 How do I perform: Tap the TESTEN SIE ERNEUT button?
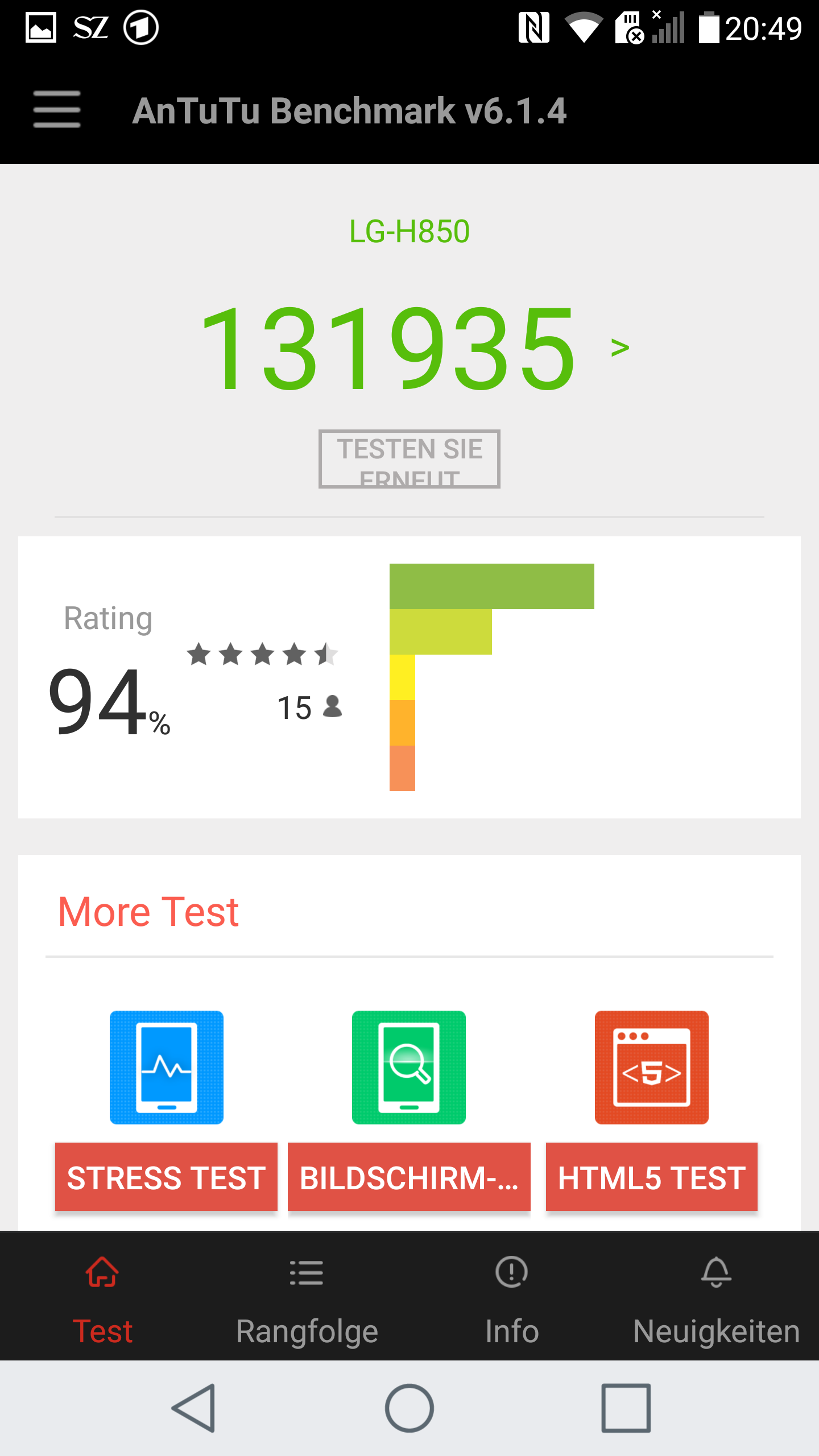coord(409,459)
